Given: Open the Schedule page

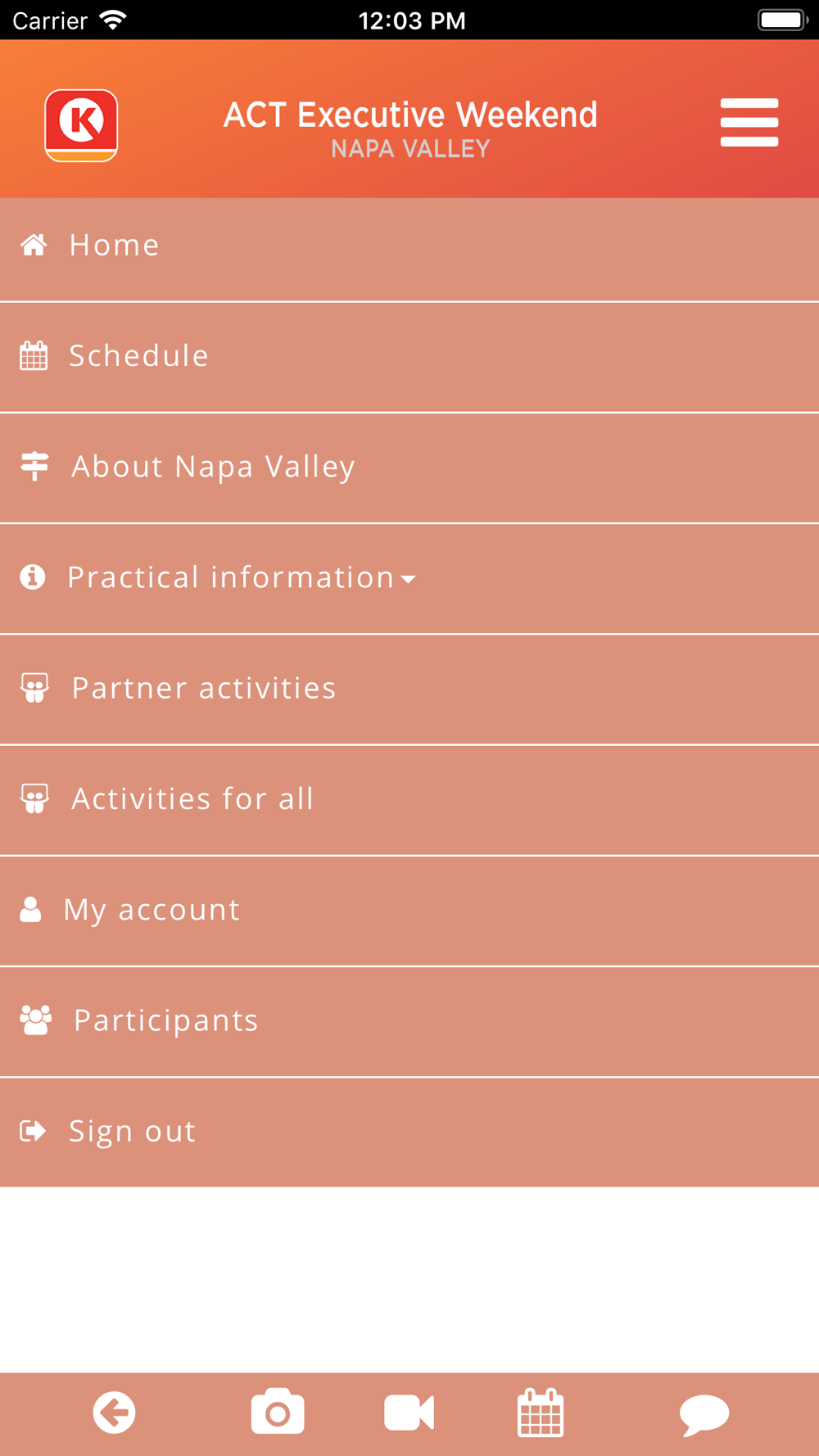Looking at the screenshot, I should 409,357.
